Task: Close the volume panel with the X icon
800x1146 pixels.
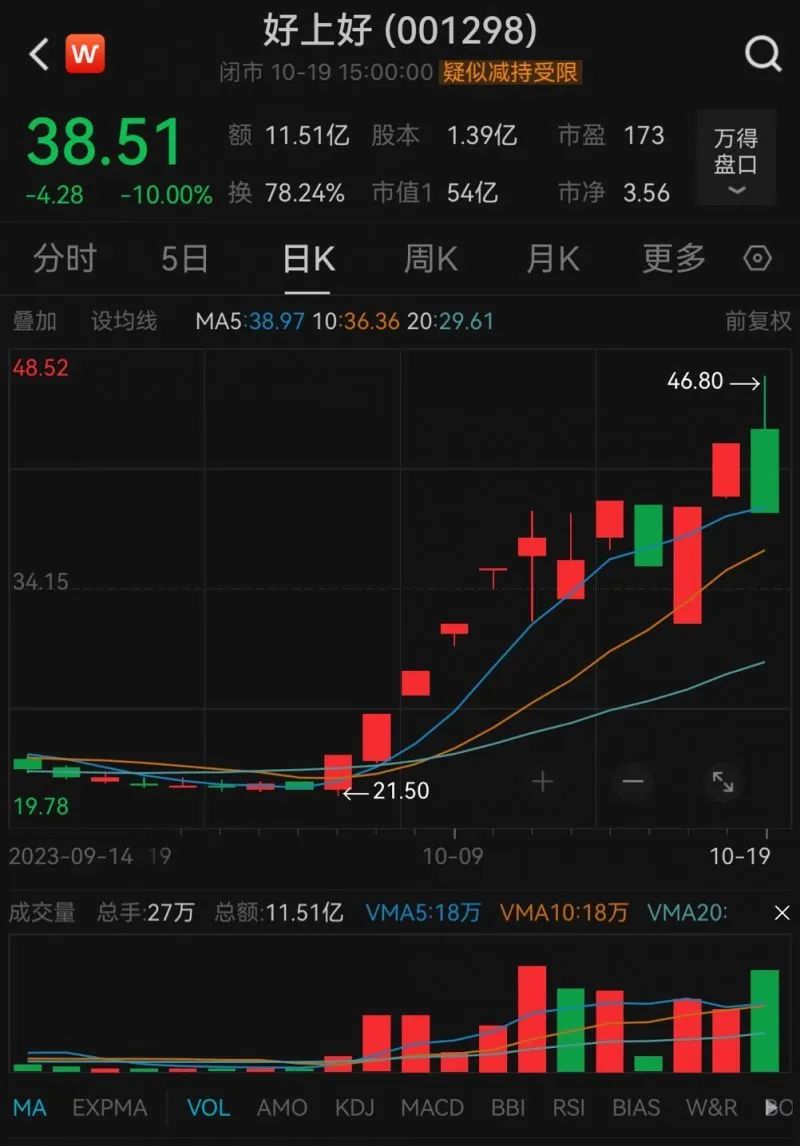Action: [781, 913]
